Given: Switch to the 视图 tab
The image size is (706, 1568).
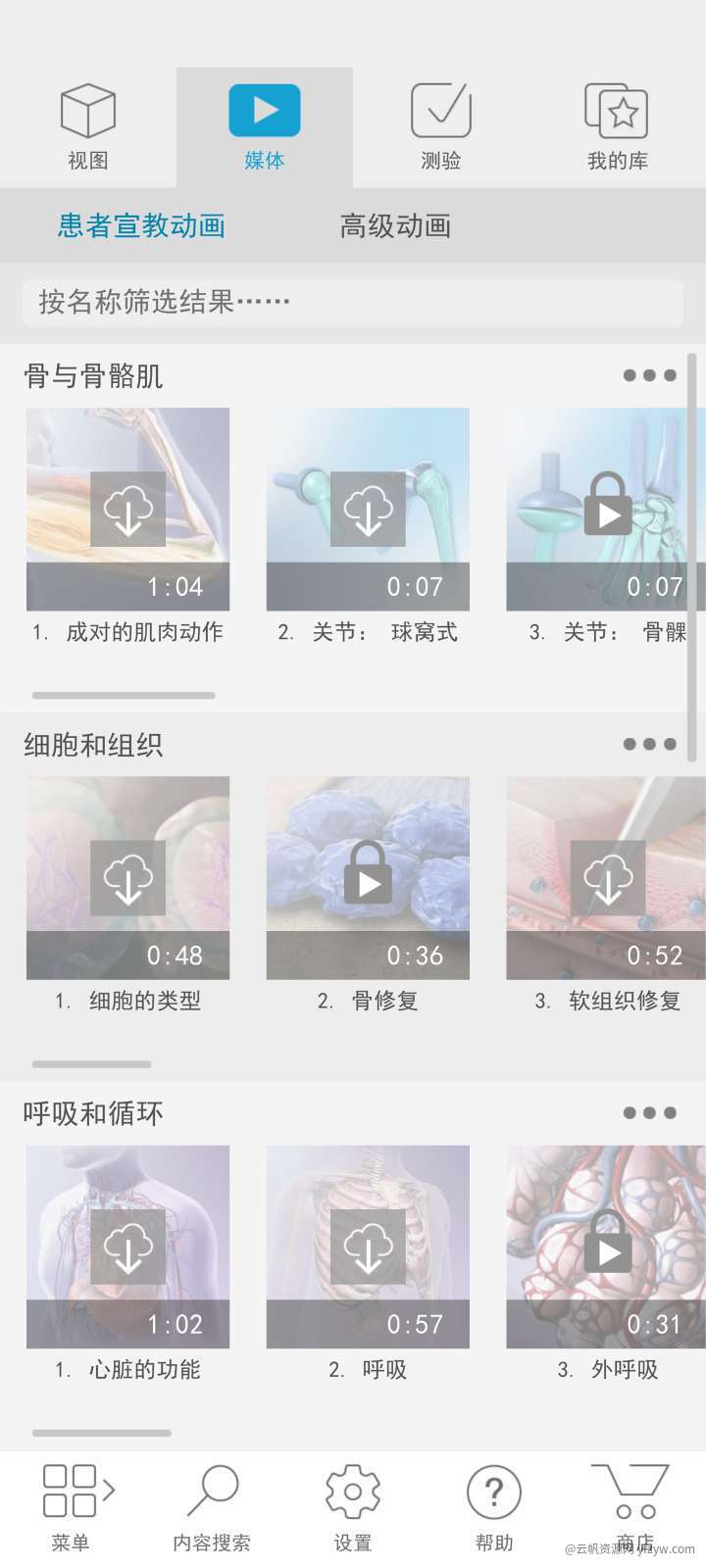Looking at the screenshot, I should [88, 127].
